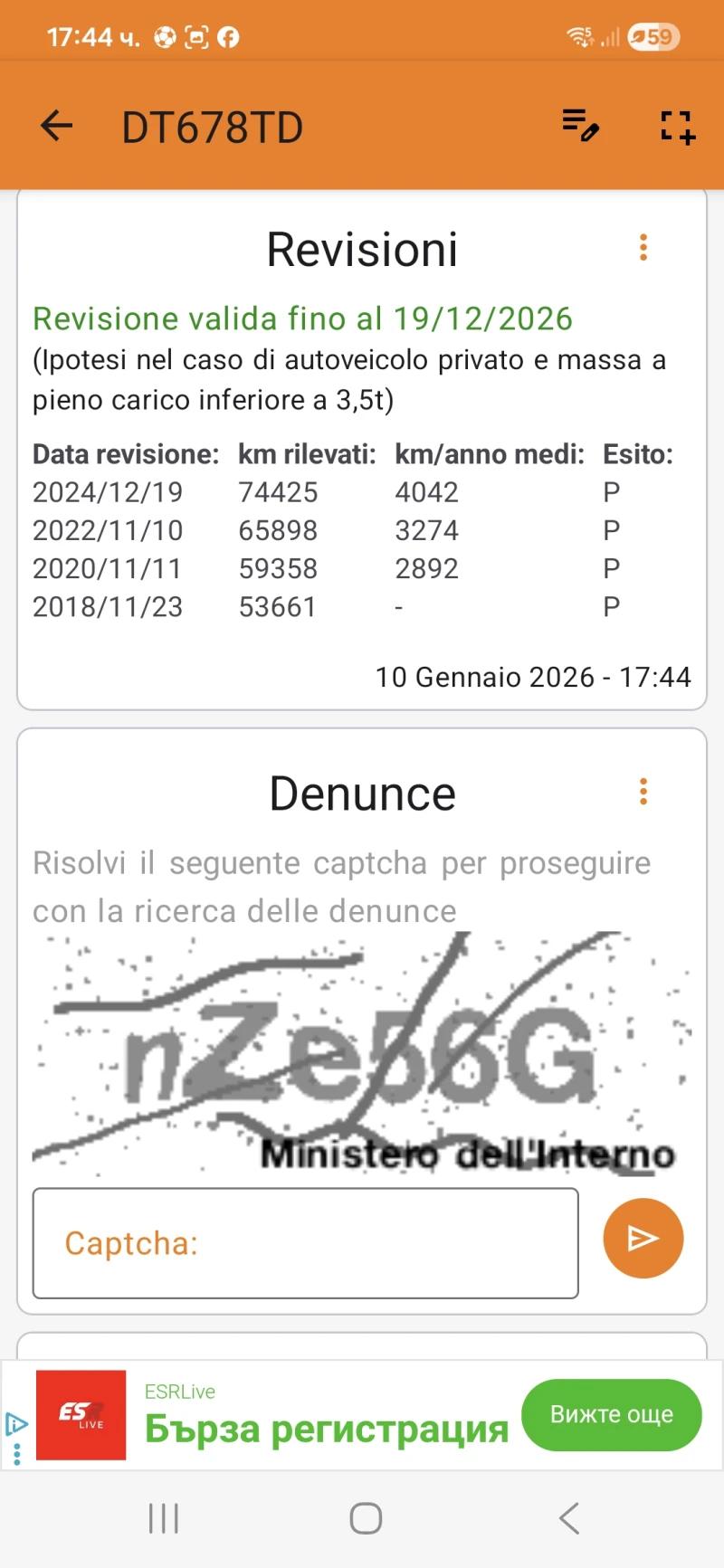Screen dimensions: 724x1568
Task: Open the edit list icon in app bar
Action: coord(580,125)
